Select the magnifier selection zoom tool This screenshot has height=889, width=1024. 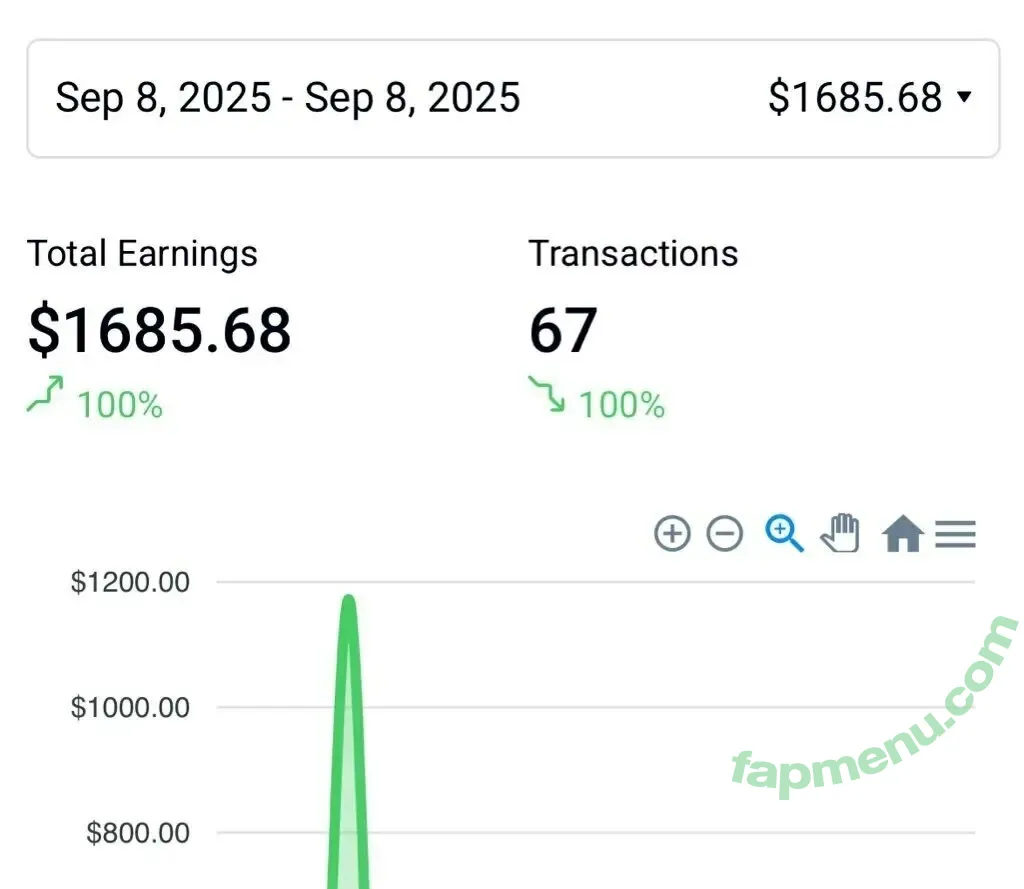point(784,533)
